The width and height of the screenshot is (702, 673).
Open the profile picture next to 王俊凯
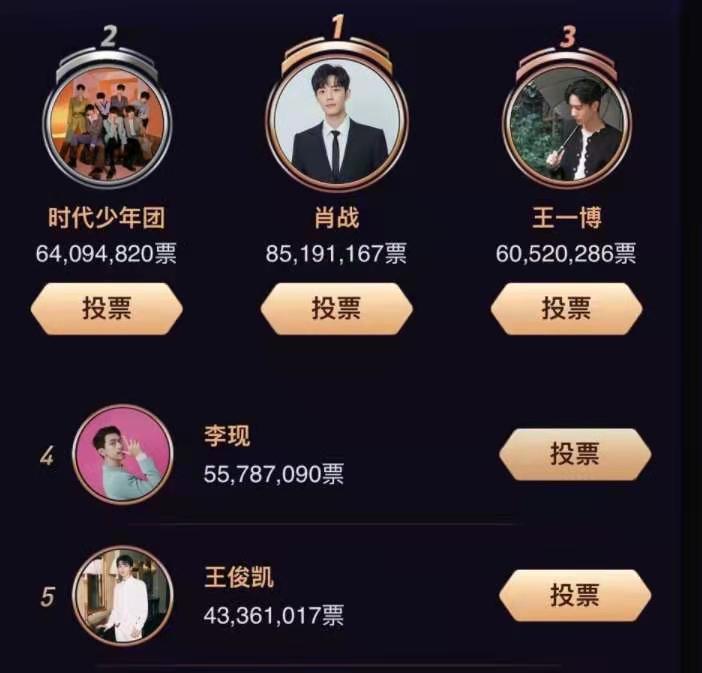(123, 596)
